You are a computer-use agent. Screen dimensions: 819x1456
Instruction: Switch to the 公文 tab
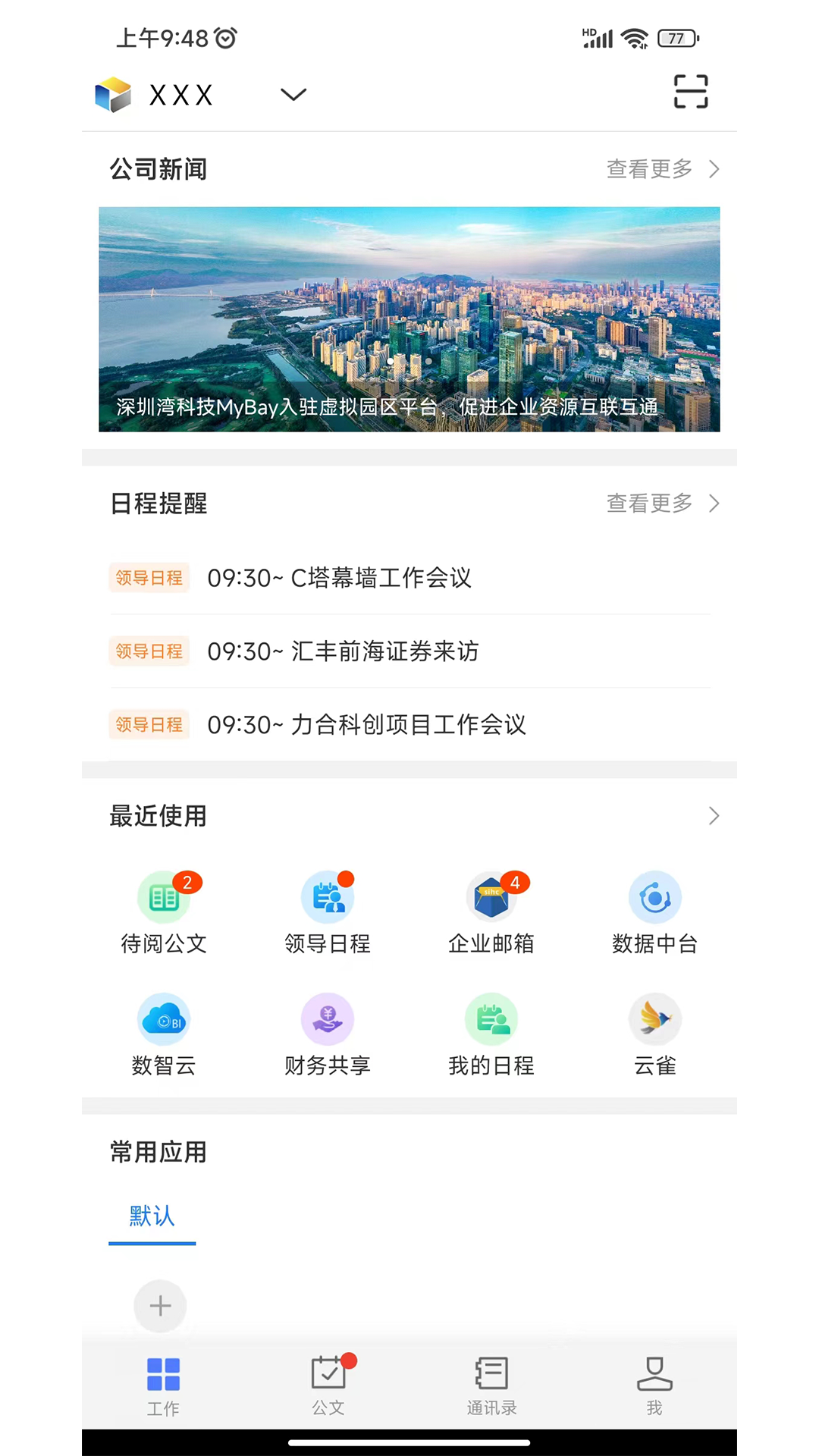pos(328,1385)
